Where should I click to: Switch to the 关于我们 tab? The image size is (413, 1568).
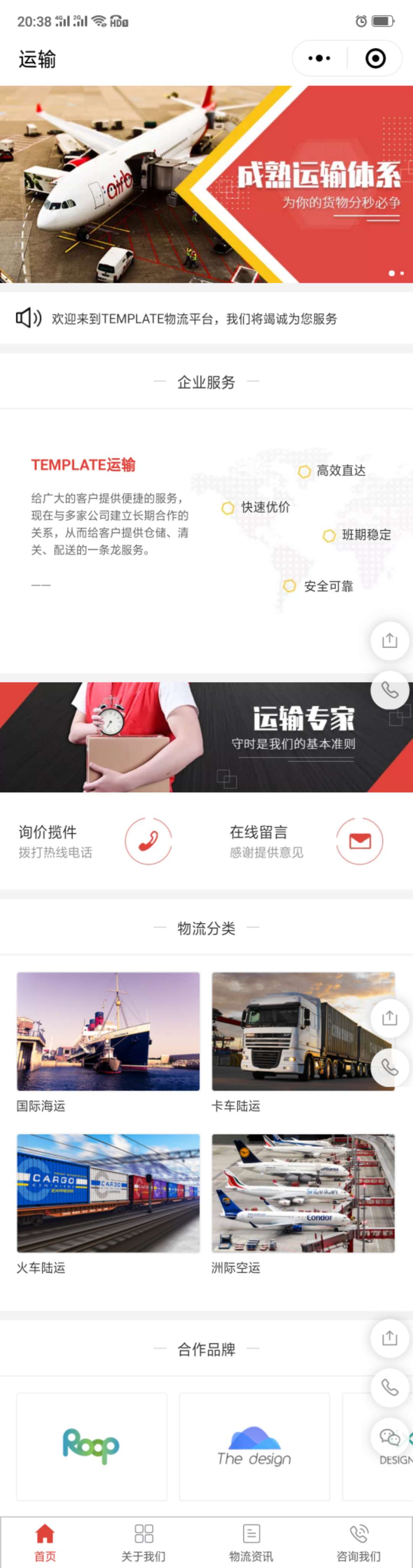coord(144,1542)
